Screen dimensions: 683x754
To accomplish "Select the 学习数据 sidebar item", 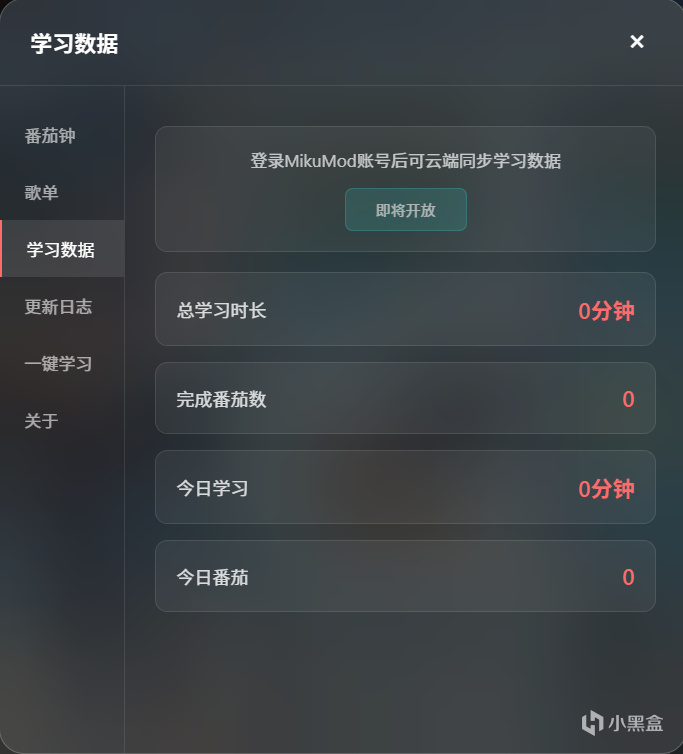I will 62,249.
